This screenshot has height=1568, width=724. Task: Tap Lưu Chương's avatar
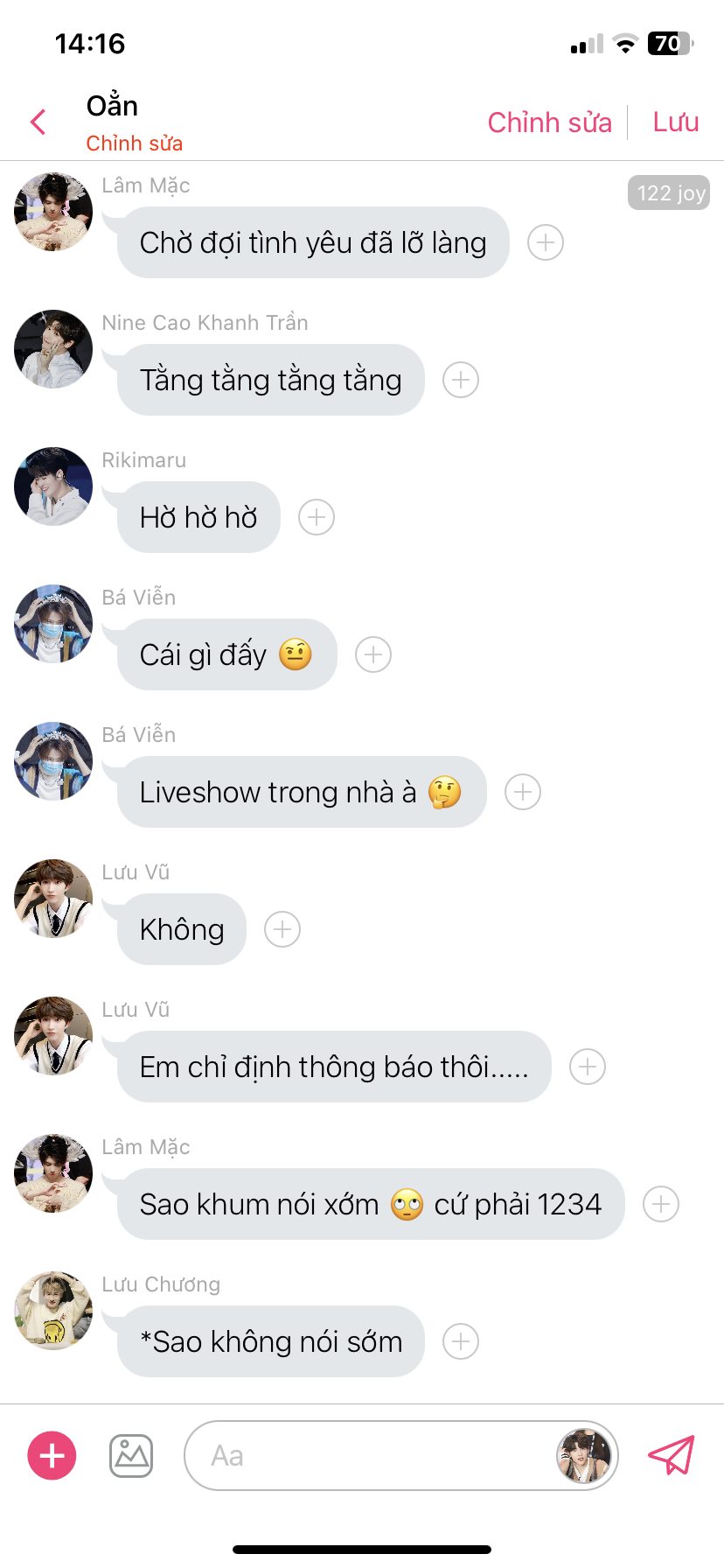coord(53,1311)
